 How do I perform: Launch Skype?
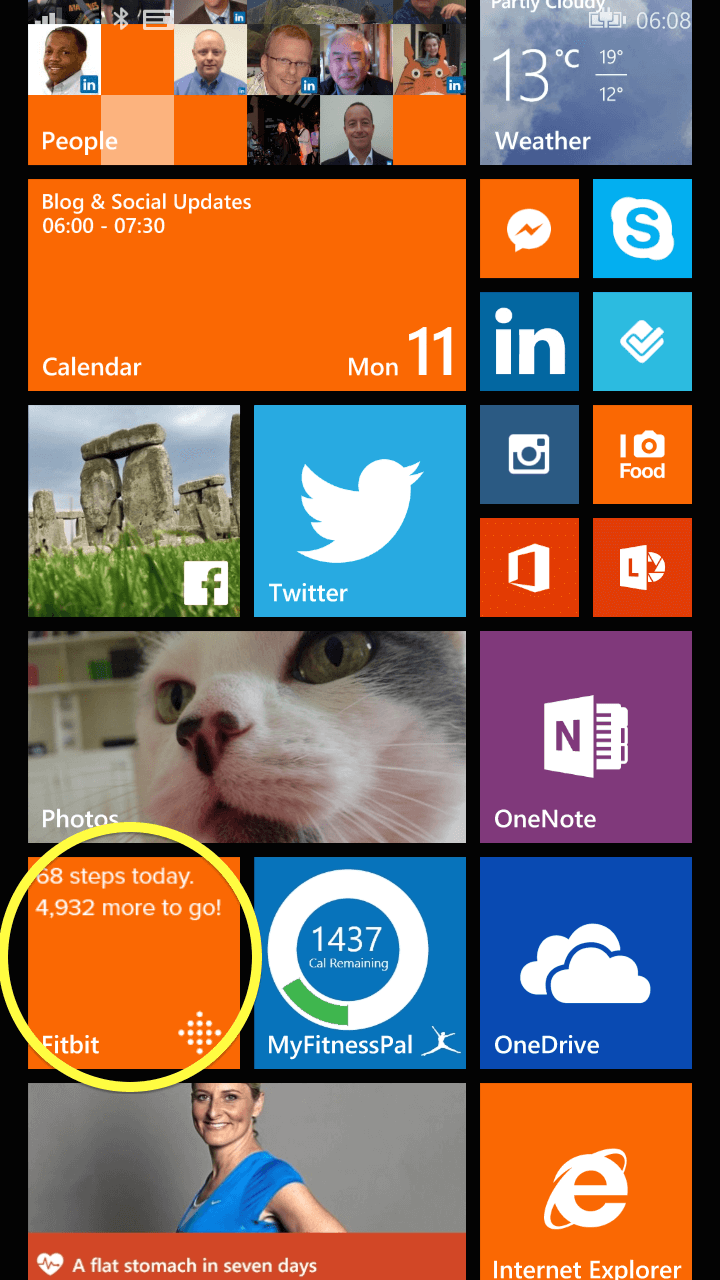click(x=642, y=229)
